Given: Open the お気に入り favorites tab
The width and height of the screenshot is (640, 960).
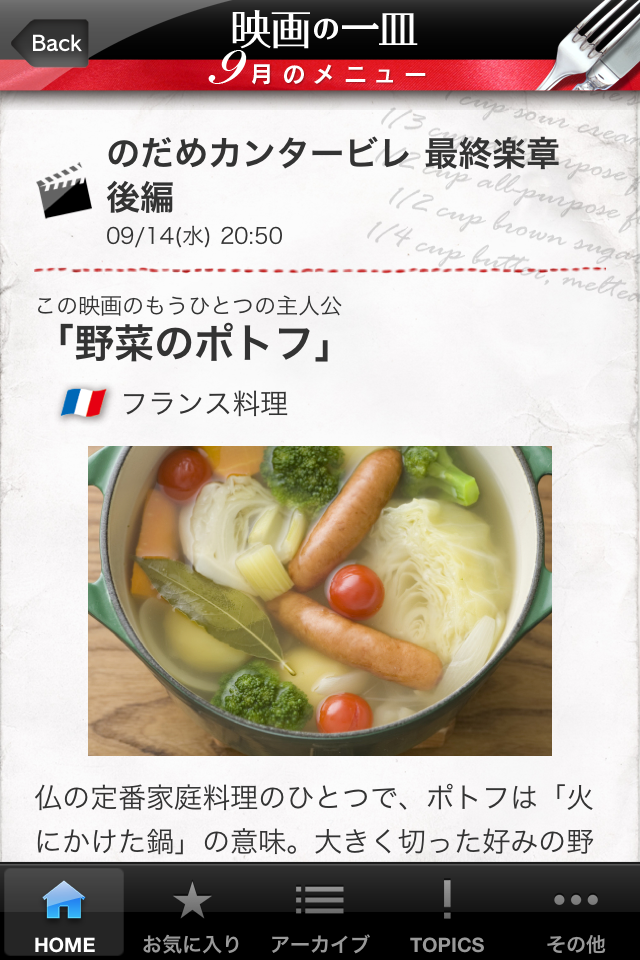Looking at the screenshot, I should [192, 914].
